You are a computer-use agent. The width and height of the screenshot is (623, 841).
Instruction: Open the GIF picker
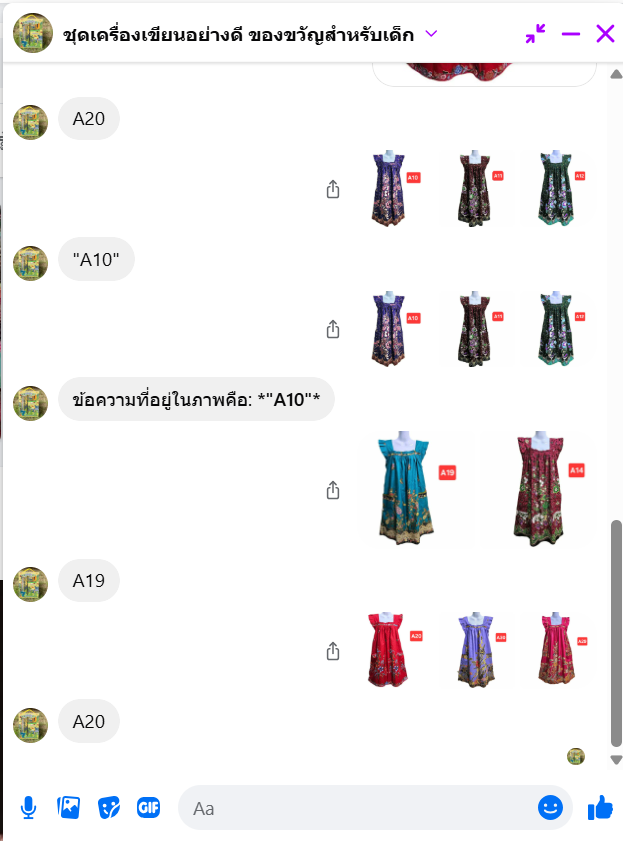pos(149,807)
